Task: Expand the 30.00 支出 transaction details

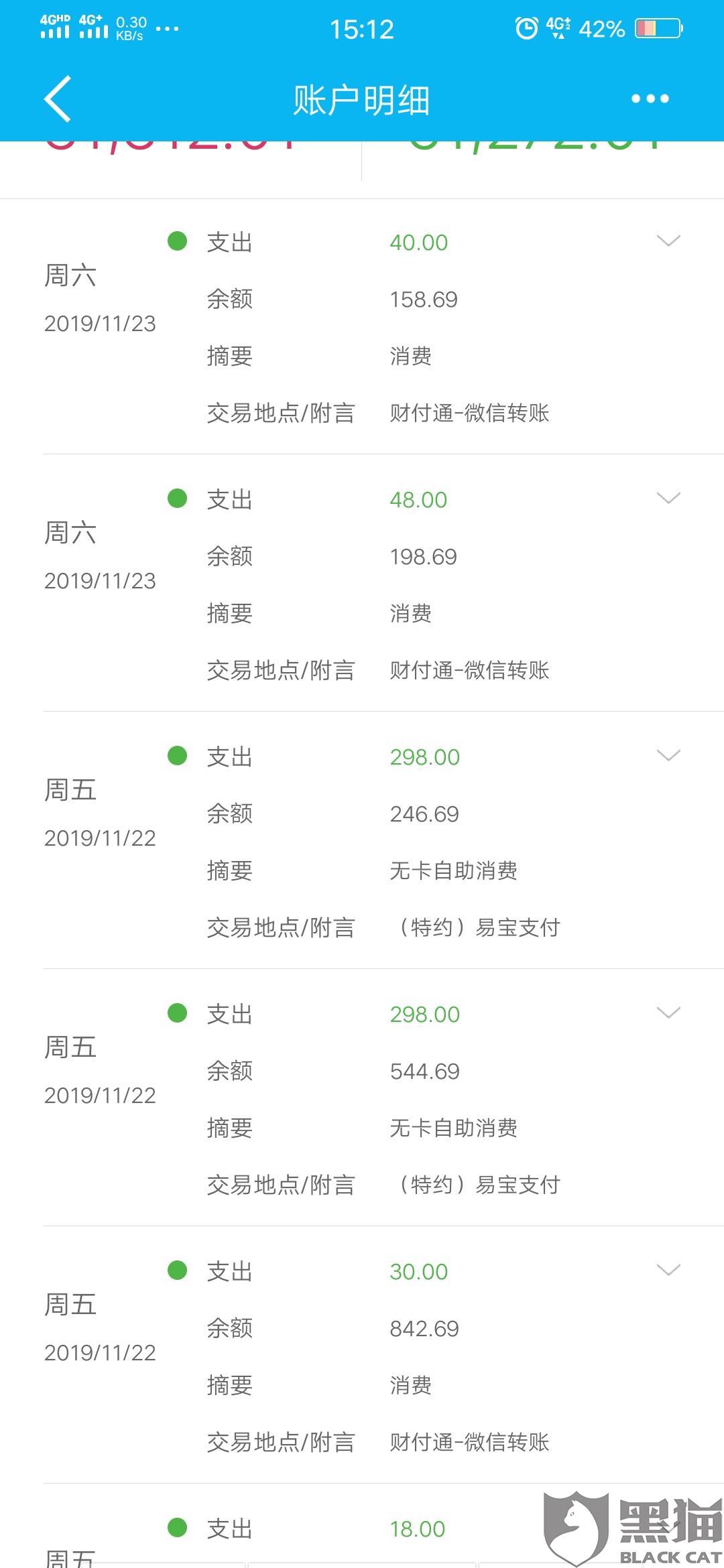Action: (x=668, y=1270)
